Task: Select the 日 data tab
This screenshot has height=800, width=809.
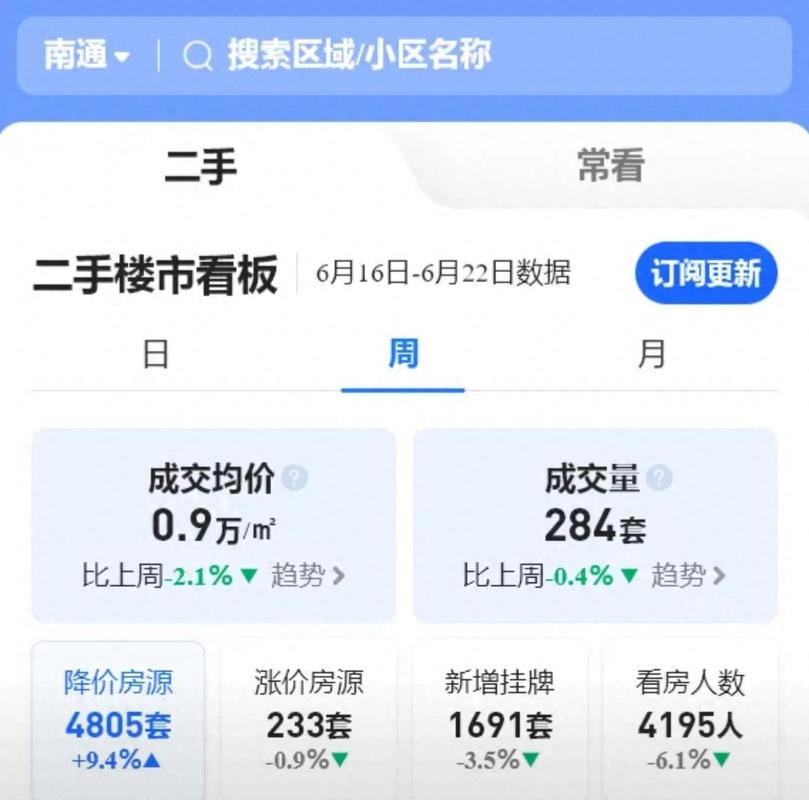Action: [156, 354]
